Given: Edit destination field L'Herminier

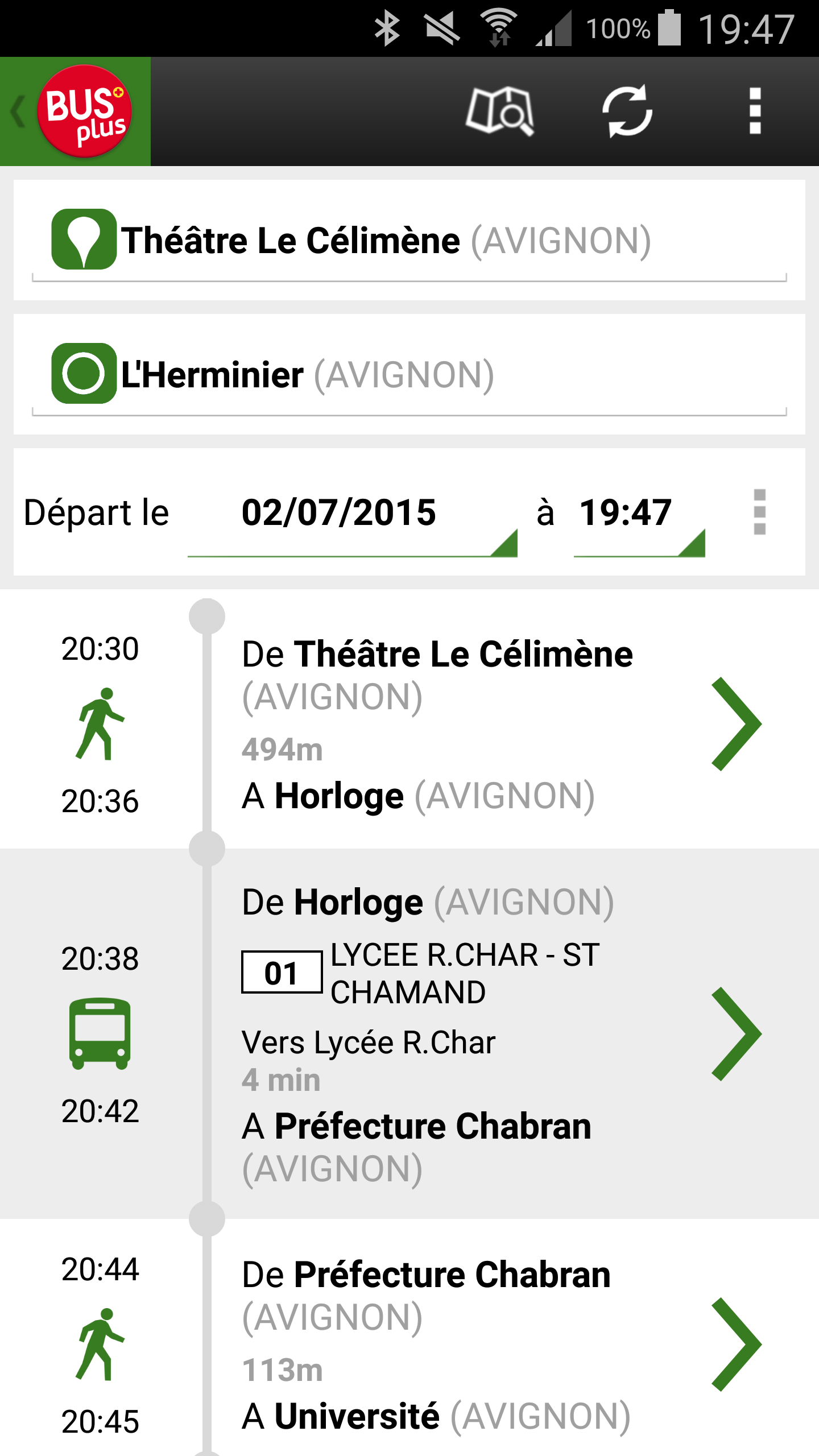Looking at the screenshot, I should [x=409, y=374].
